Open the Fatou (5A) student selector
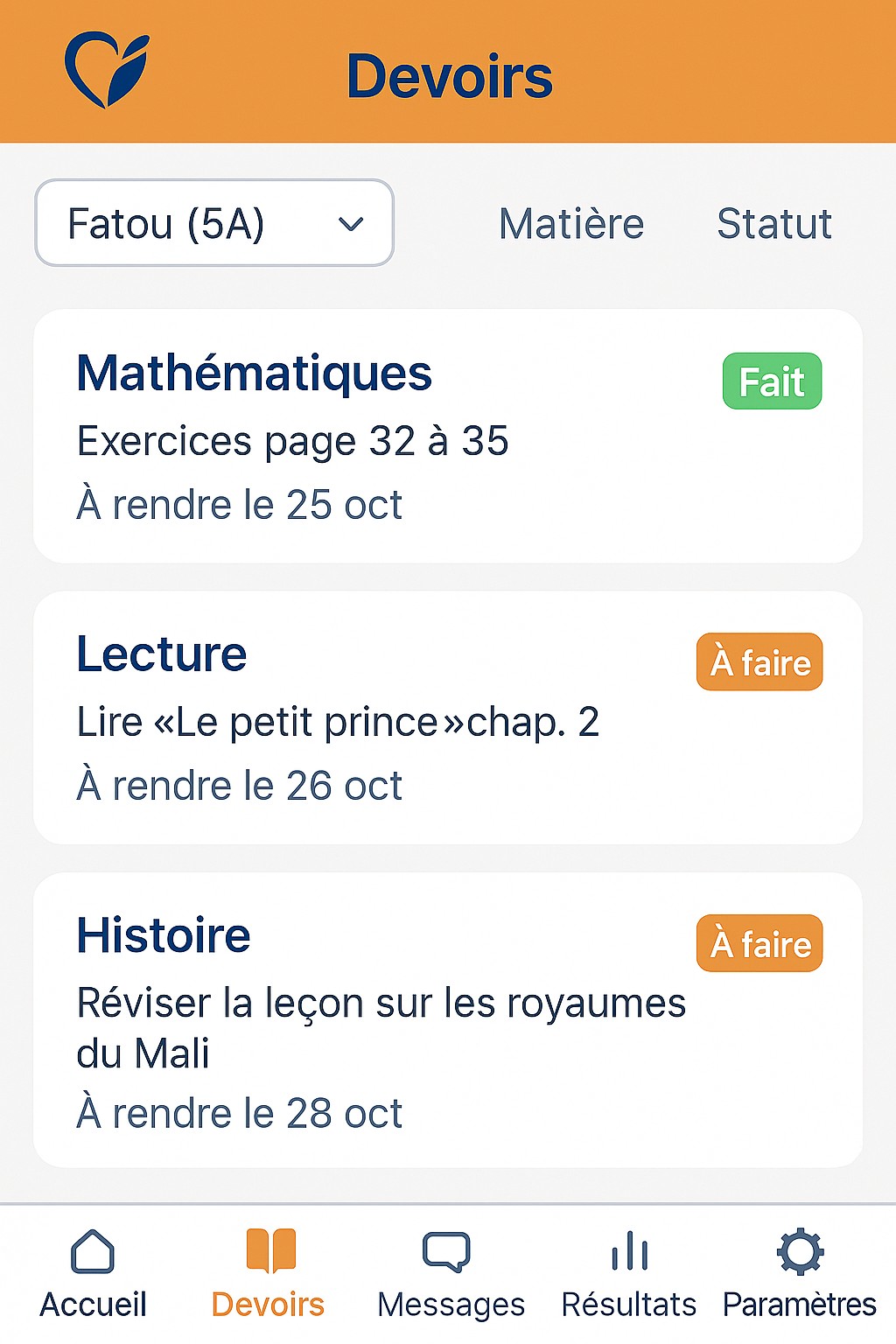The width and height of the screenshot is (896, 1344). (214, 223)
